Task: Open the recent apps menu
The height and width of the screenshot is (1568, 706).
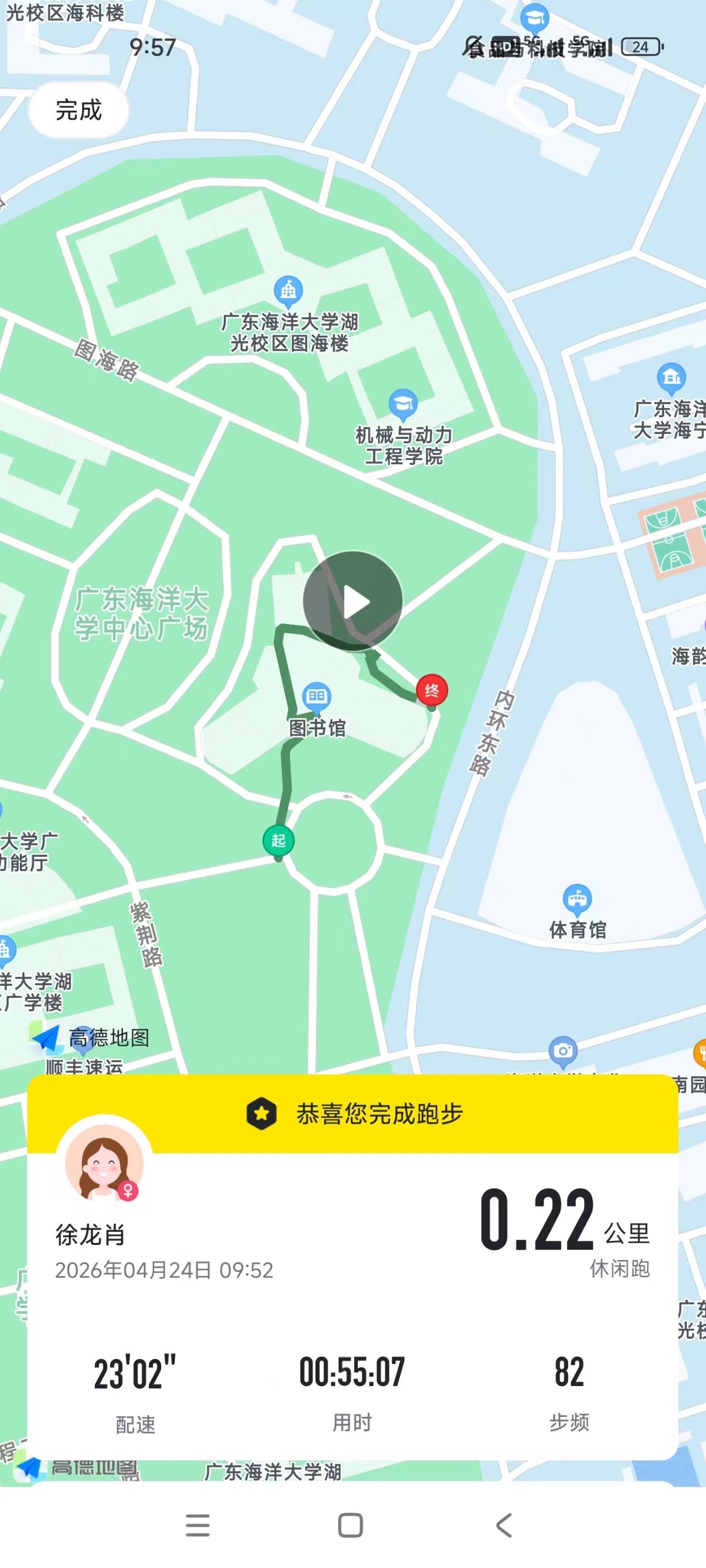Action: point(197,1526)
